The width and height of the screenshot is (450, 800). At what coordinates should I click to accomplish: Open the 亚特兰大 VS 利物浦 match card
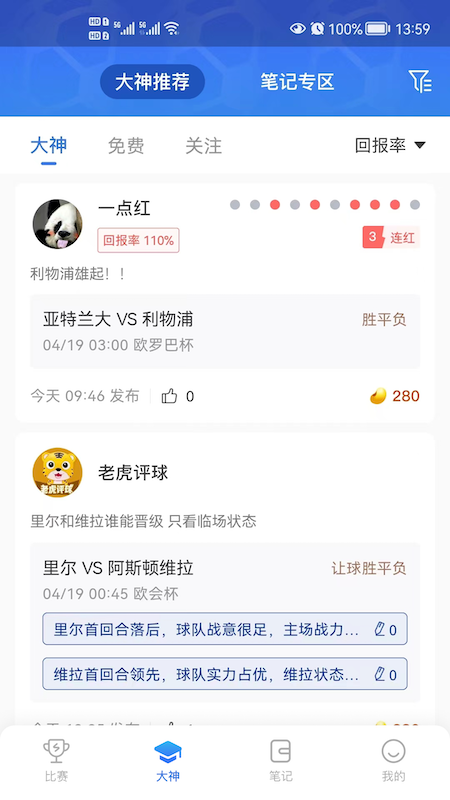coord(225,331)
